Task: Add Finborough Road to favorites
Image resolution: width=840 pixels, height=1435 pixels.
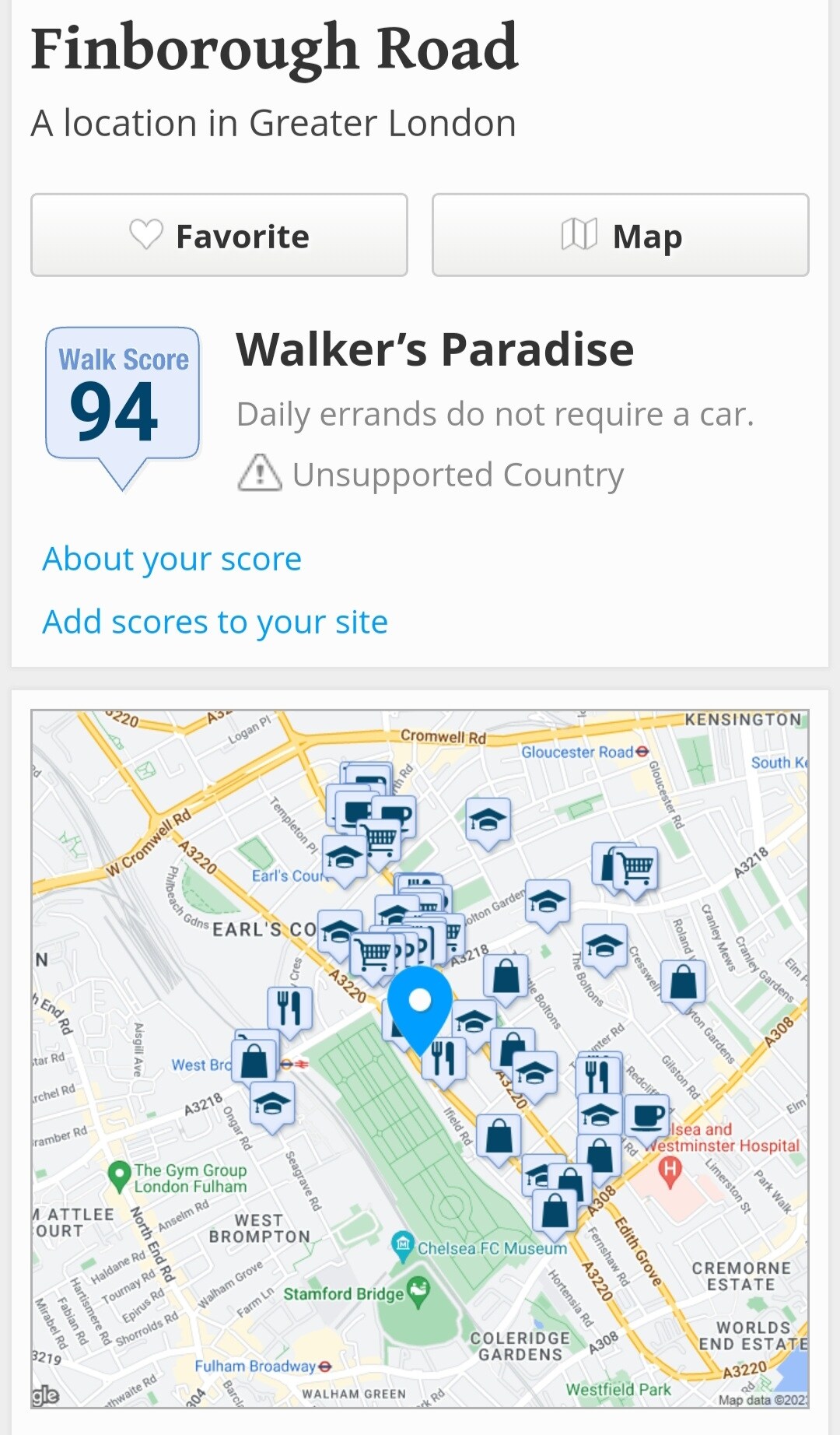Action: tap(219, 235)
